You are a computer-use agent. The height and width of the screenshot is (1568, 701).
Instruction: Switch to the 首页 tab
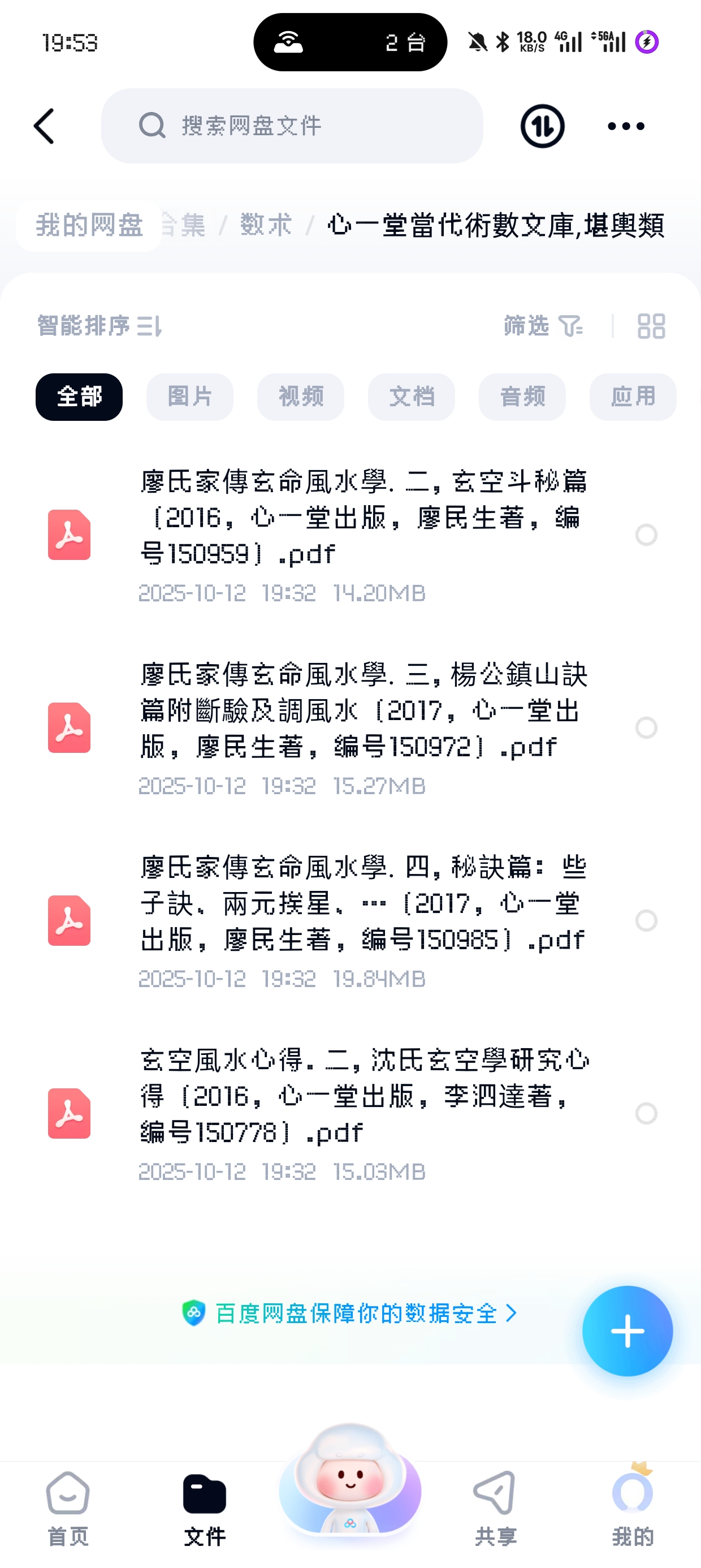tap(68, 1510)
